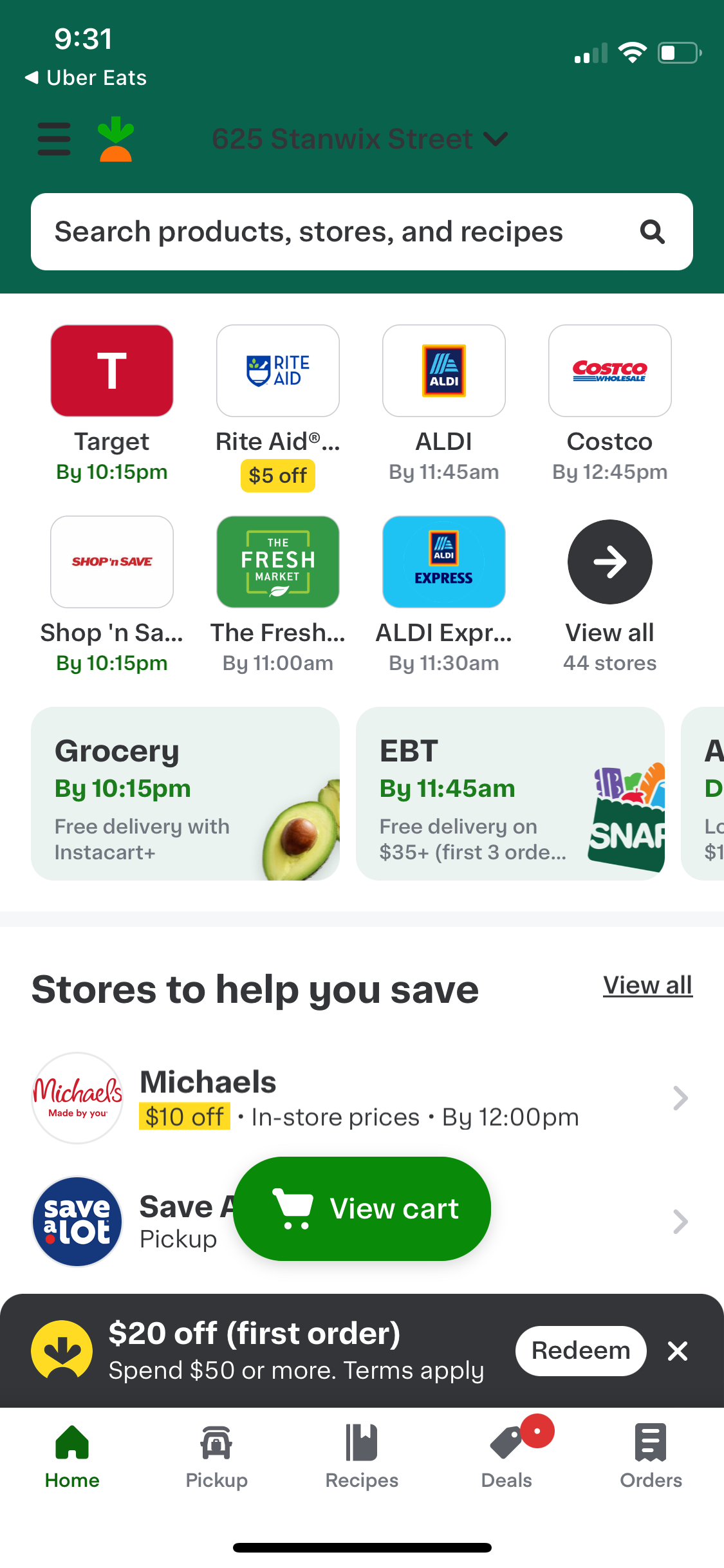Tap the search magnifier icon
This screenshot has width=724, height=1568.
coord(653,231)
